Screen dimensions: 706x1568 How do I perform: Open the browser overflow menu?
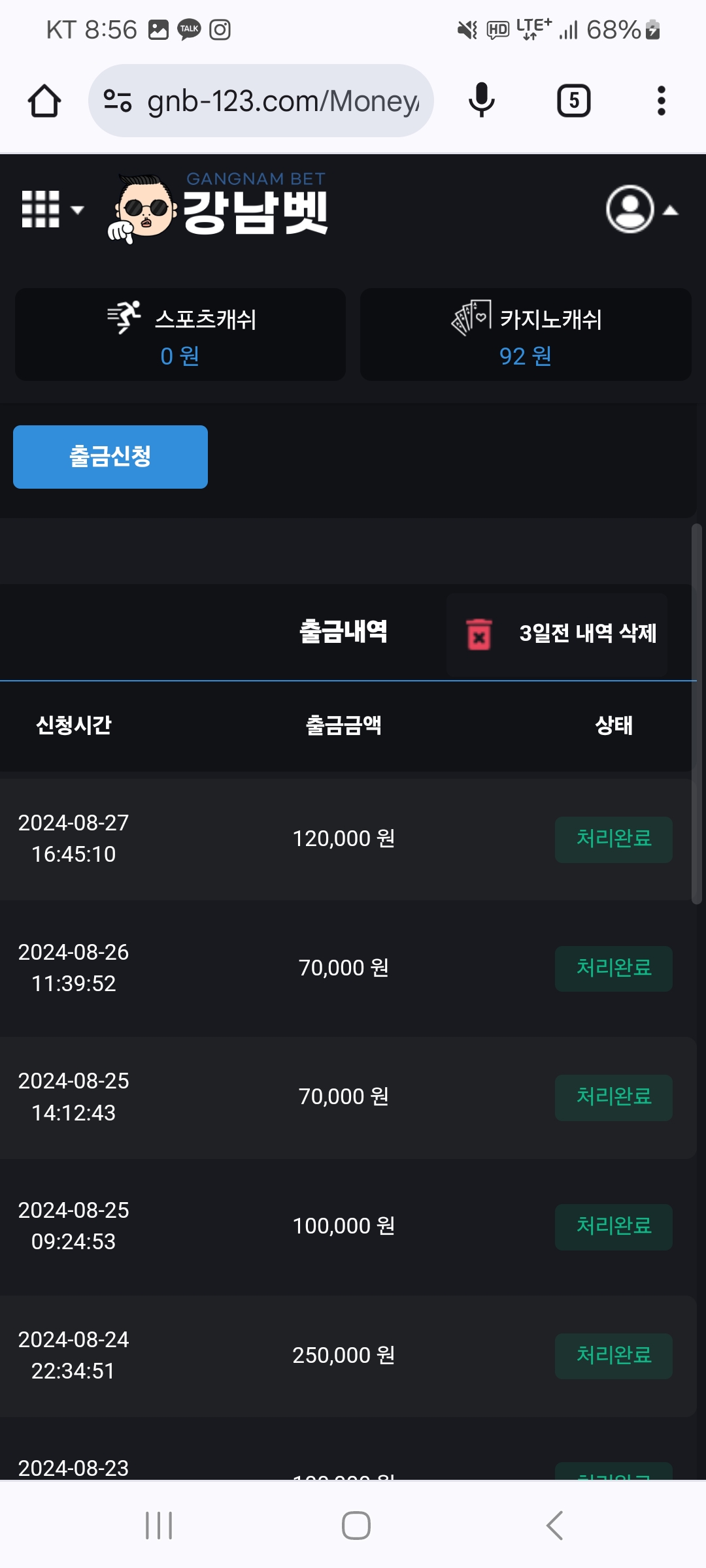click(x=661, y=101)
